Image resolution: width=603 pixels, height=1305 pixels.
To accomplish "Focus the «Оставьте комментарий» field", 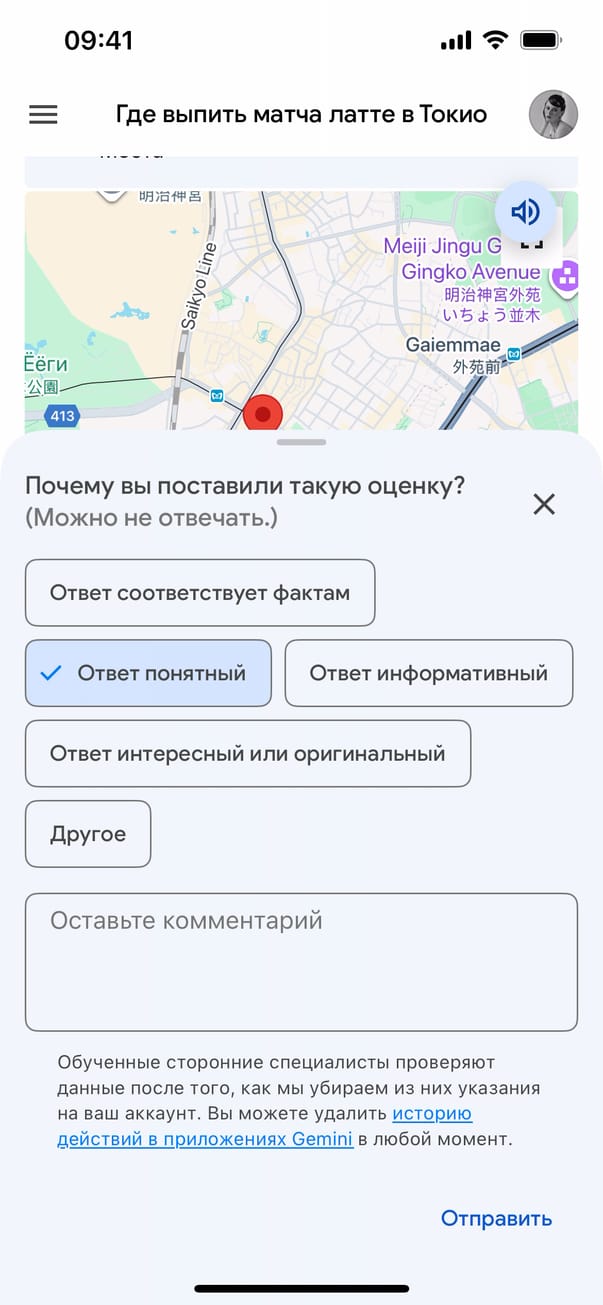I will tap(301, 962).
